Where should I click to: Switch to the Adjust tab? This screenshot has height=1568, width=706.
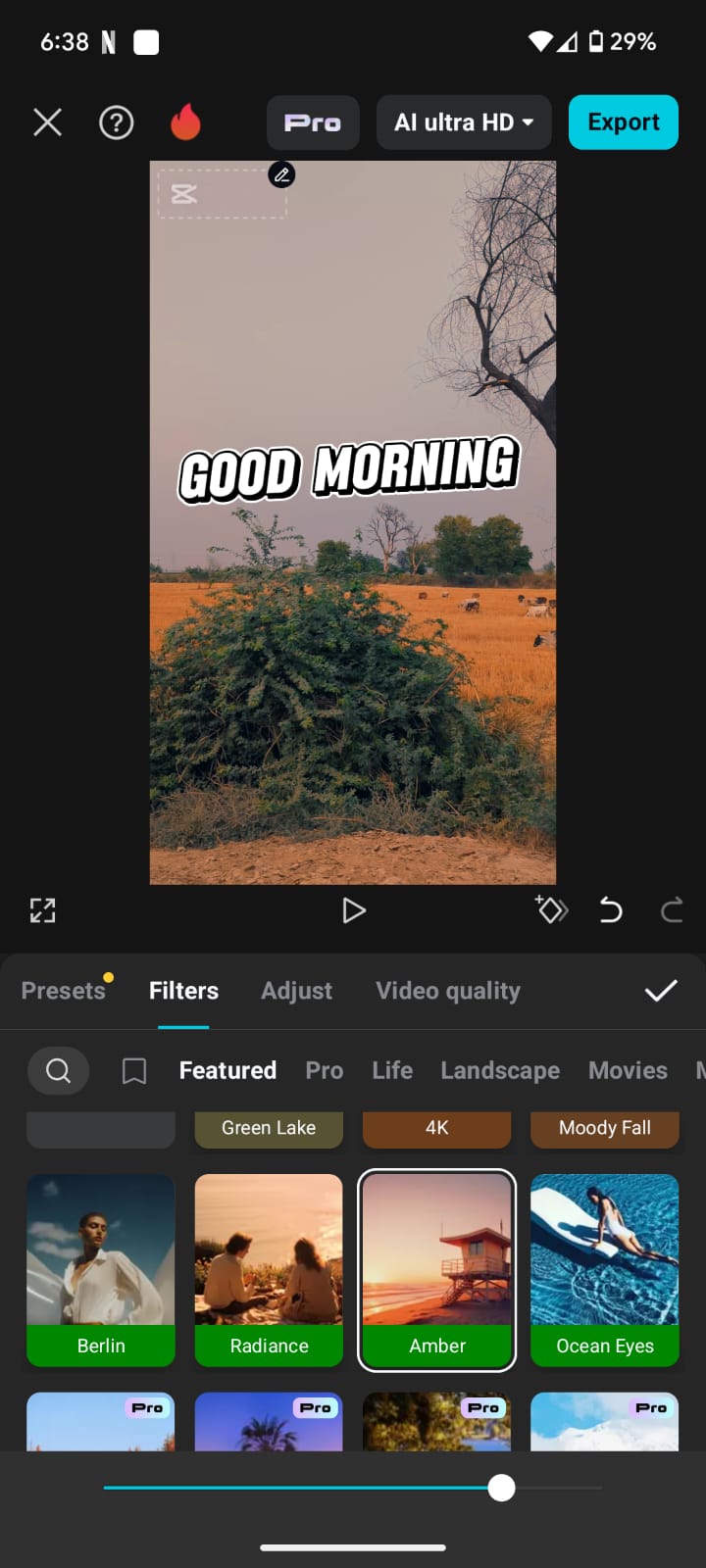pyautogui.click(x=296, y=991)
